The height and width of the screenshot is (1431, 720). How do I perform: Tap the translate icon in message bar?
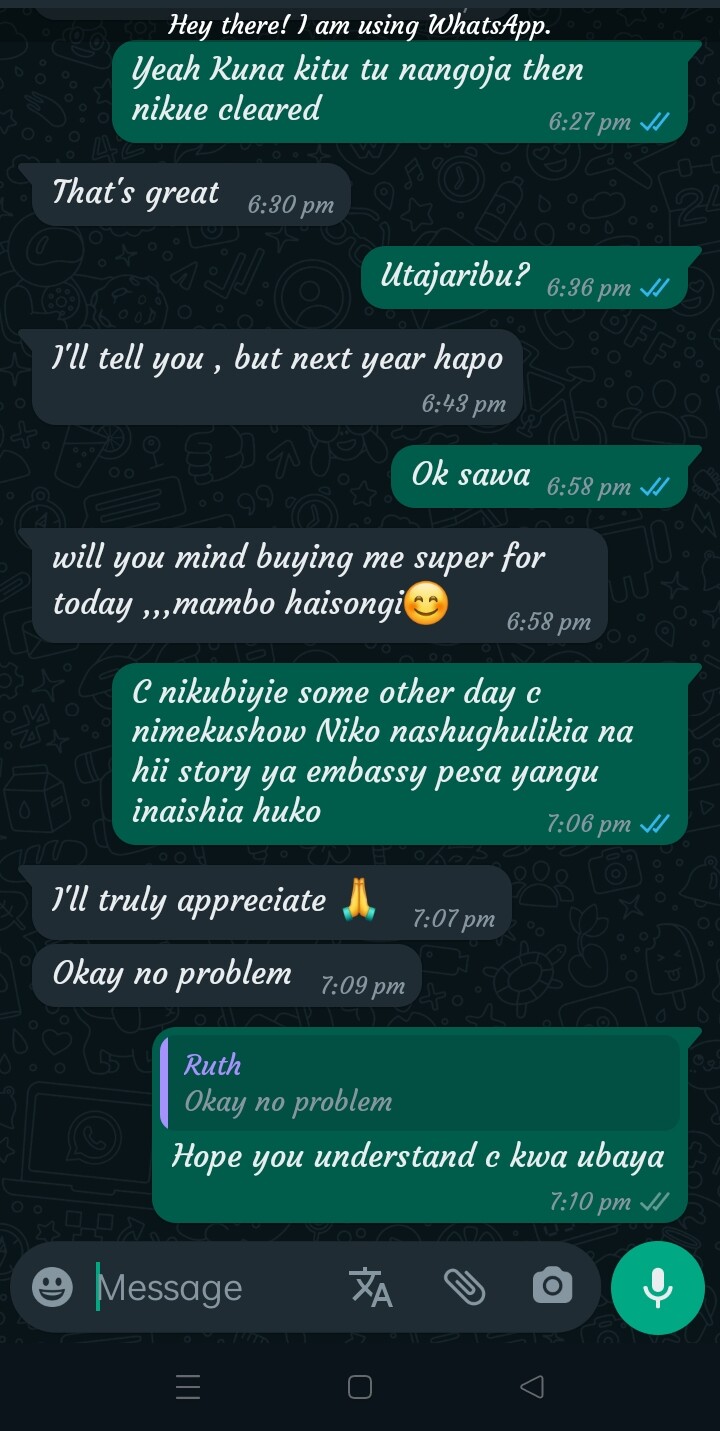(x=371, y=1287)
